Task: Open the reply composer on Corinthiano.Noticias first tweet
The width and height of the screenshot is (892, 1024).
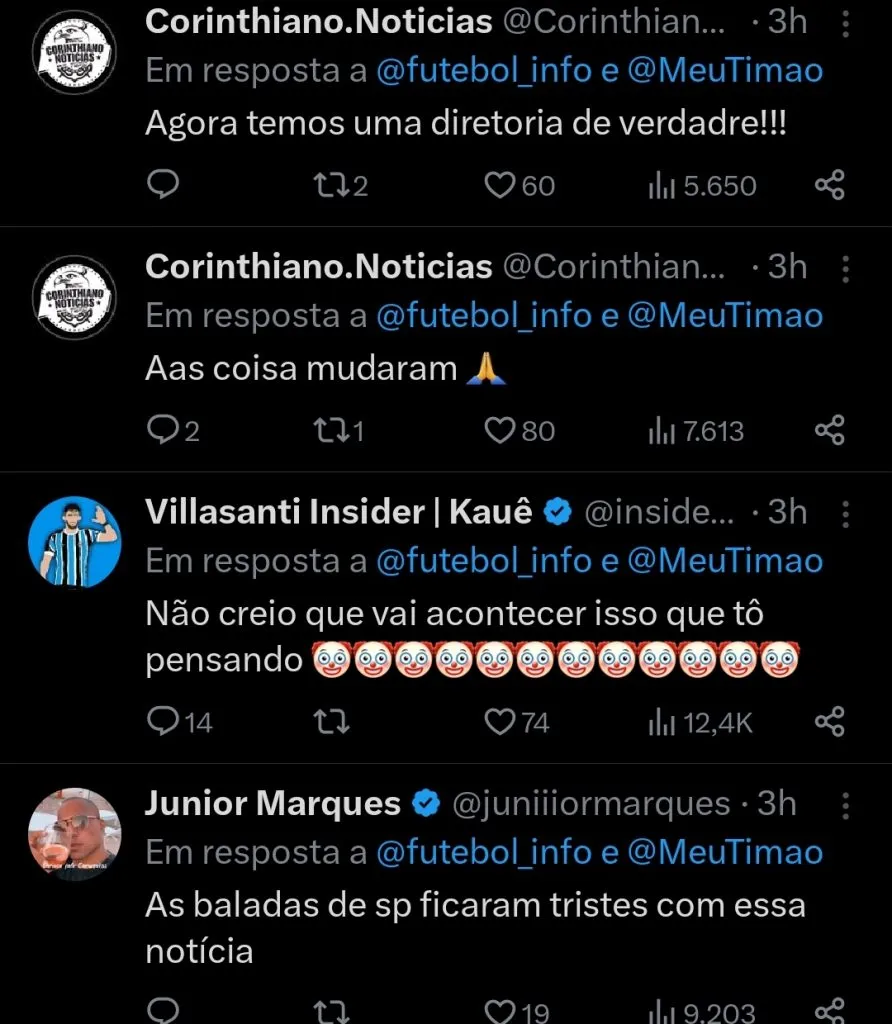Action: click(x=163, y=185)
